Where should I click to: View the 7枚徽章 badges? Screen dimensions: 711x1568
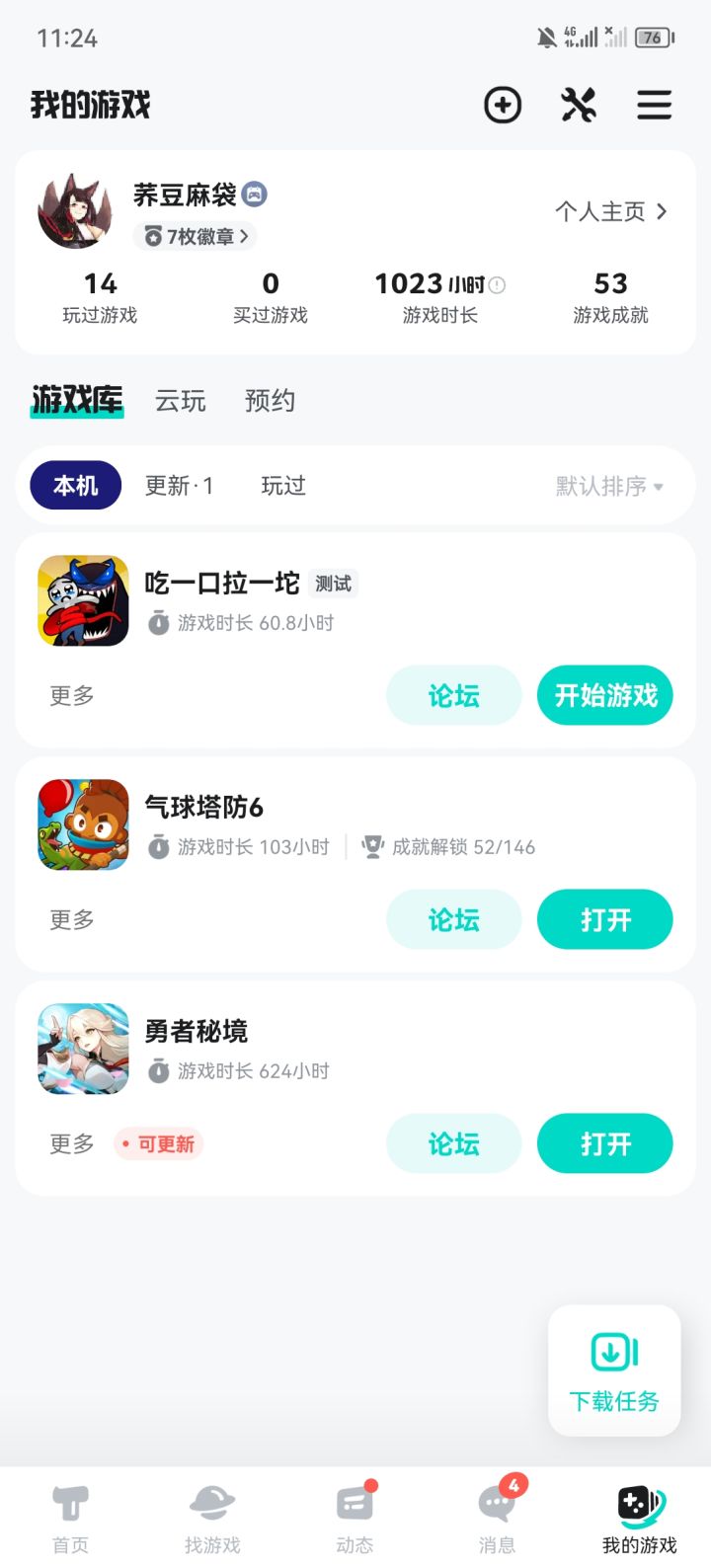[x=196, y=236]
